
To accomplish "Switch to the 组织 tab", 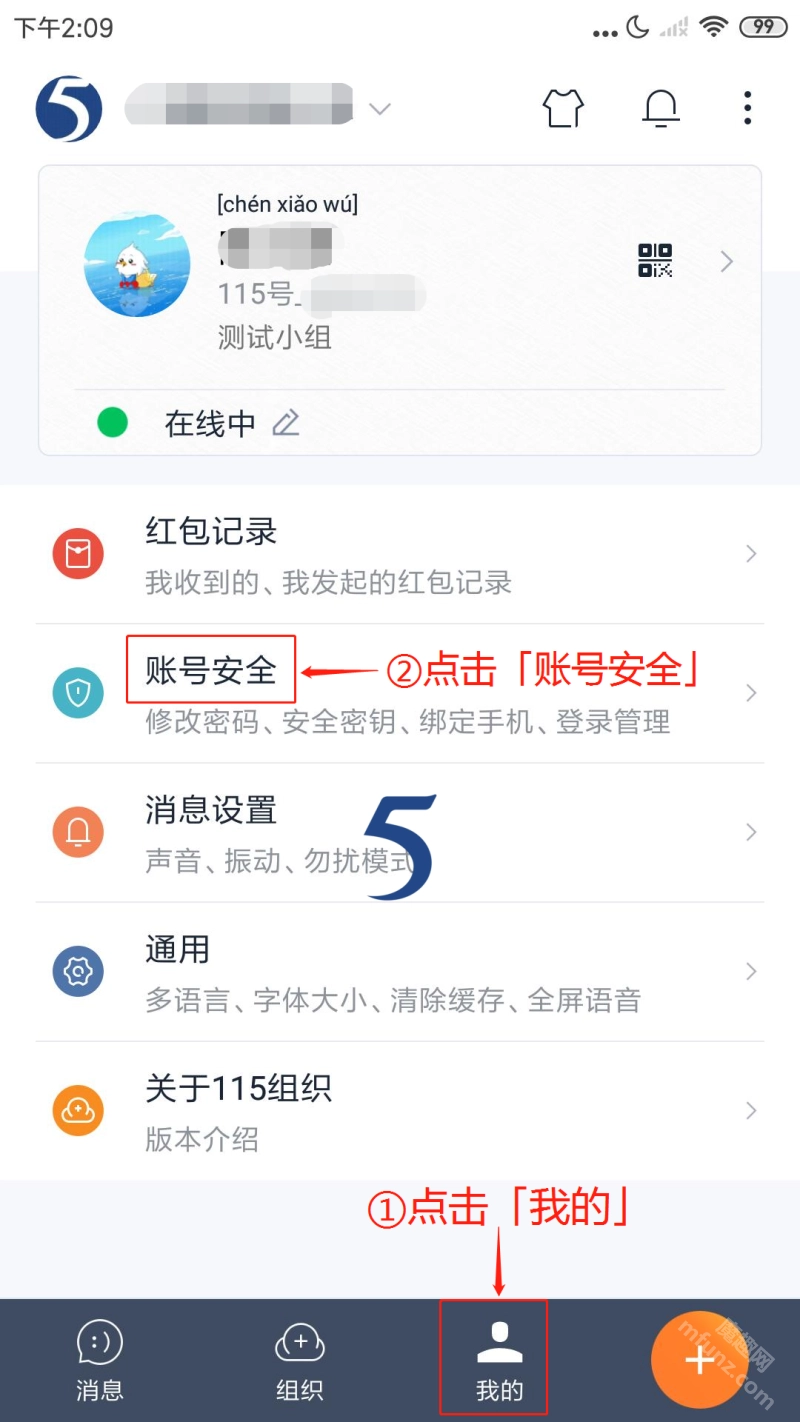I will 300,1361.
